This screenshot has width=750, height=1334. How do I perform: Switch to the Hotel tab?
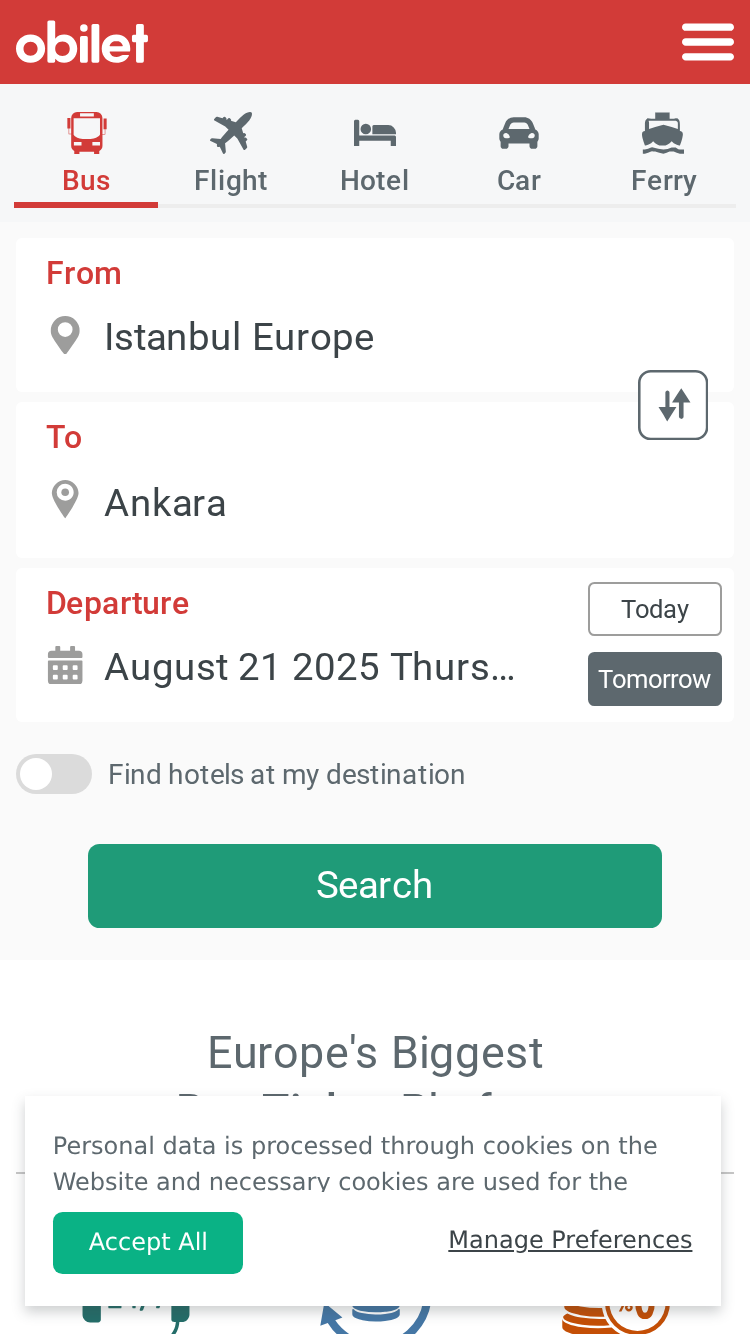(x=374, y=153)
